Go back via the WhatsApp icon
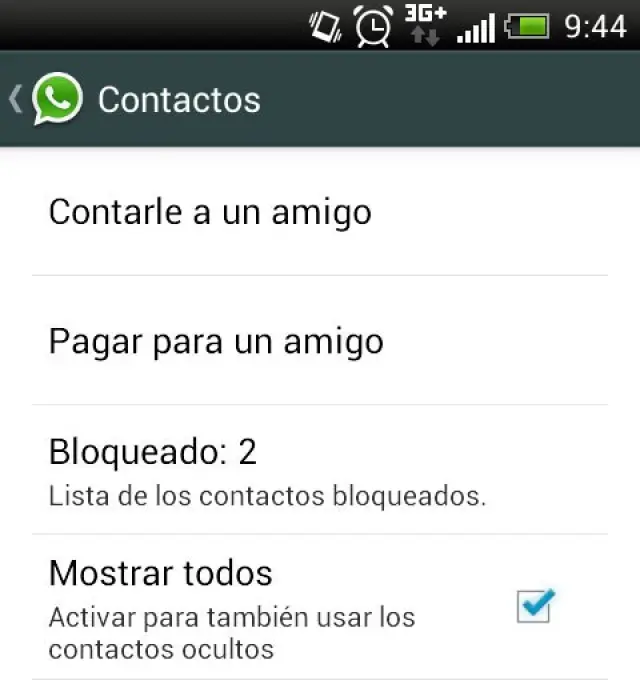The height and width of the screenshot is (684, 640). (x=55, y=100)
